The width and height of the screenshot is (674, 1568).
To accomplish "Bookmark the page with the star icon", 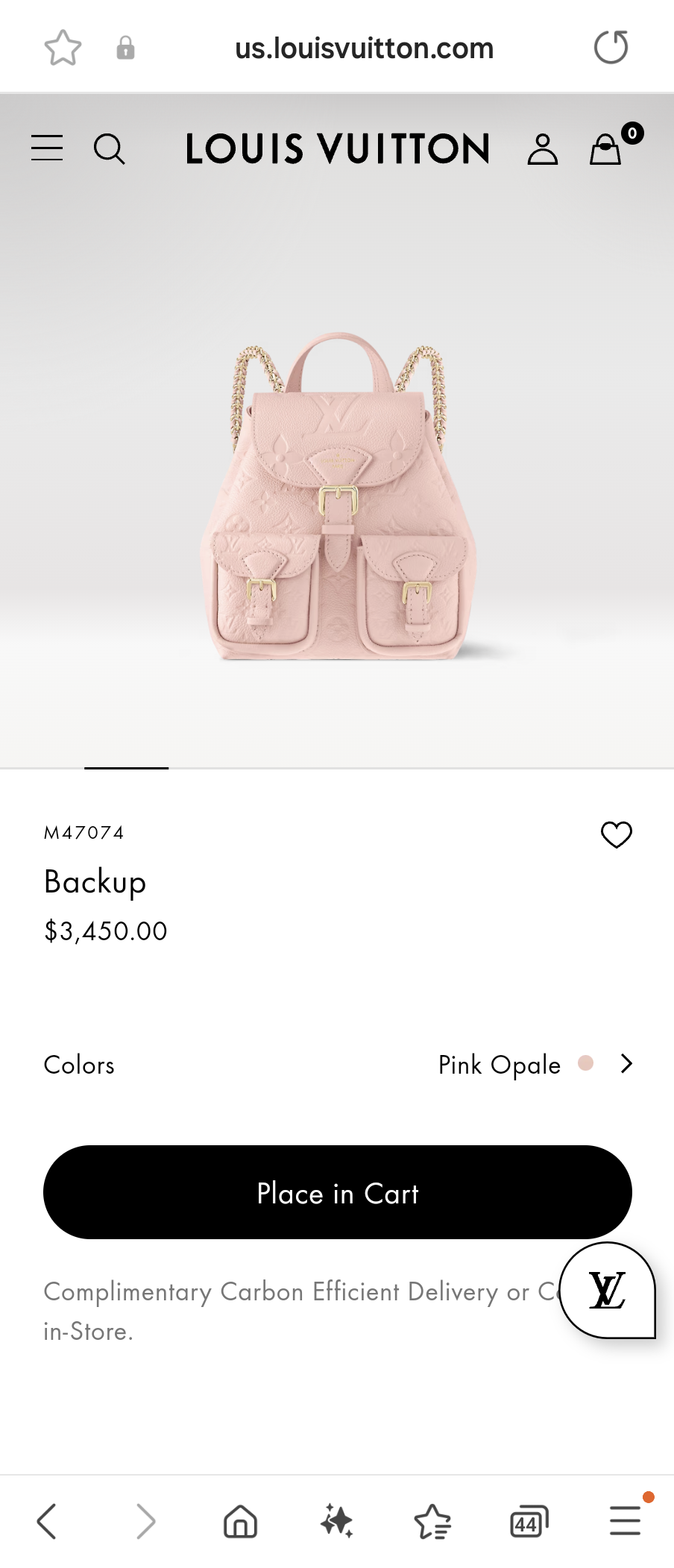I will pos(63,47).
